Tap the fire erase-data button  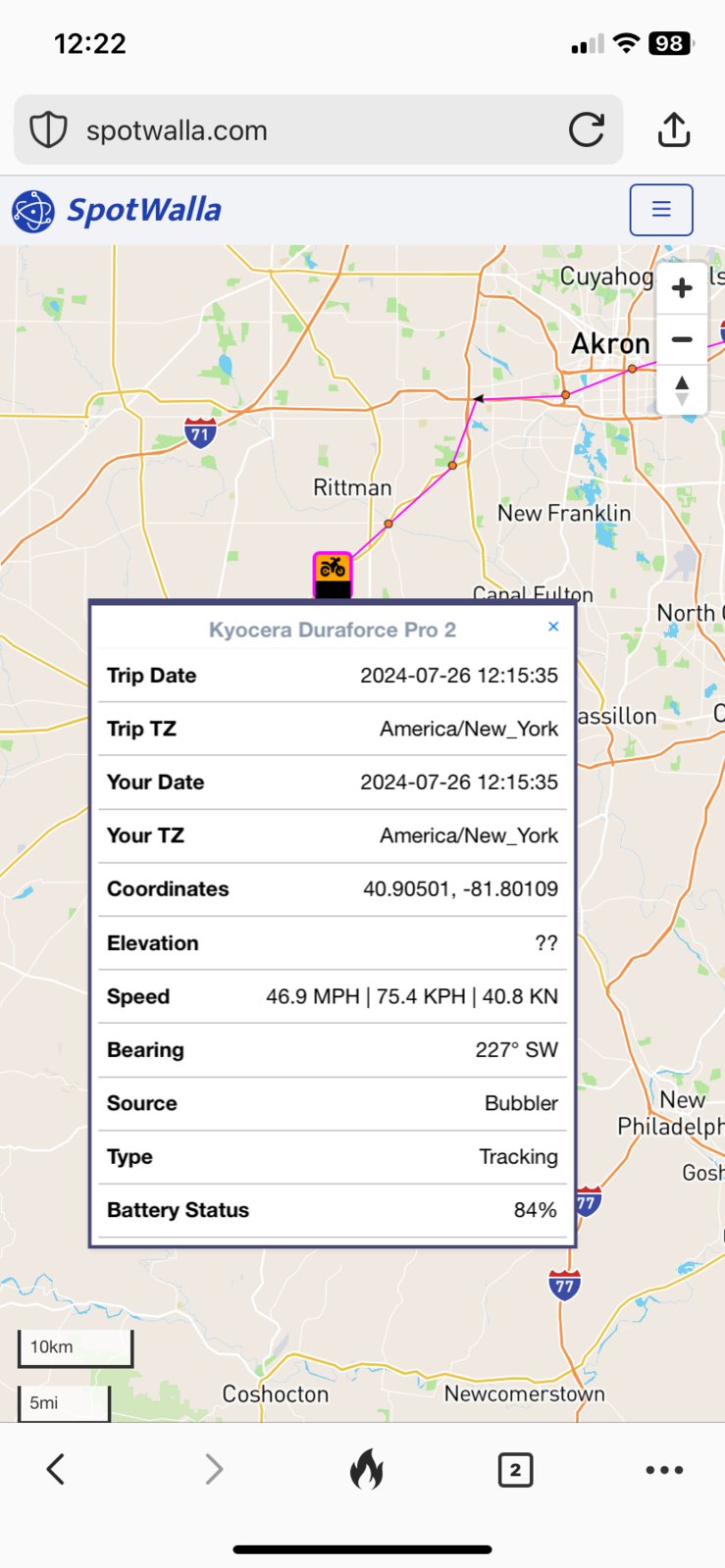pyautogui.click(x=366, y=1469)
